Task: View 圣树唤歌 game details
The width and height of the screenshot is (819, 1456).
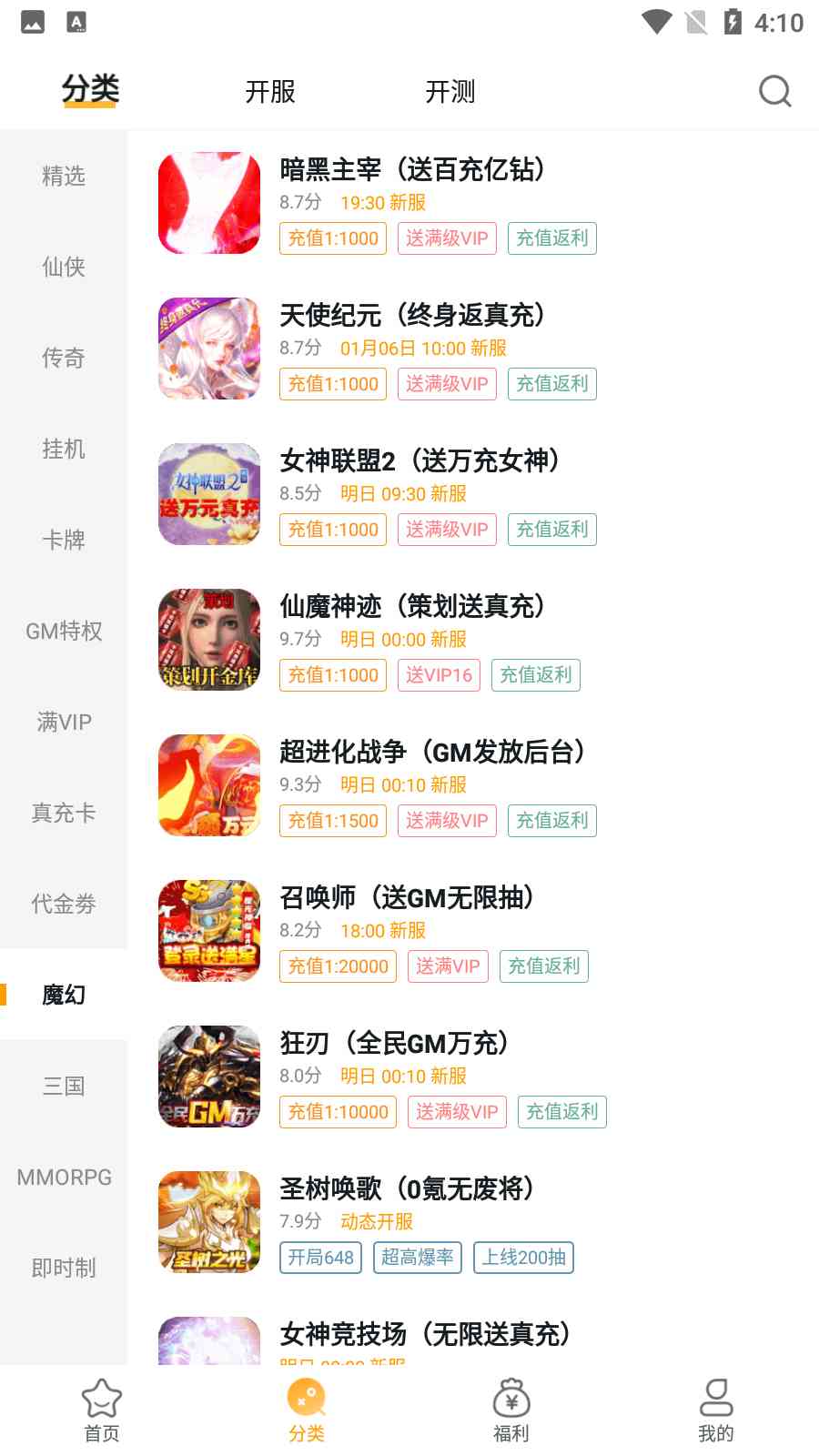Action: [406, 1189]
